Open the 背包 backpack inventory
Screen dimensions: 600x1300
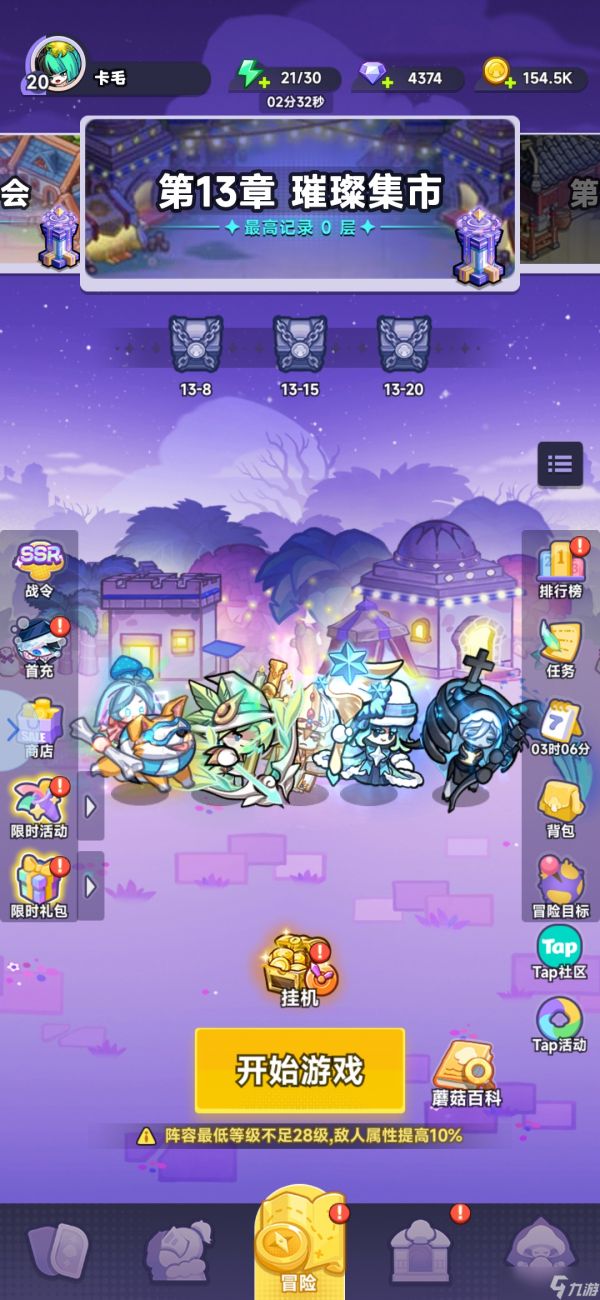point(560,807)
